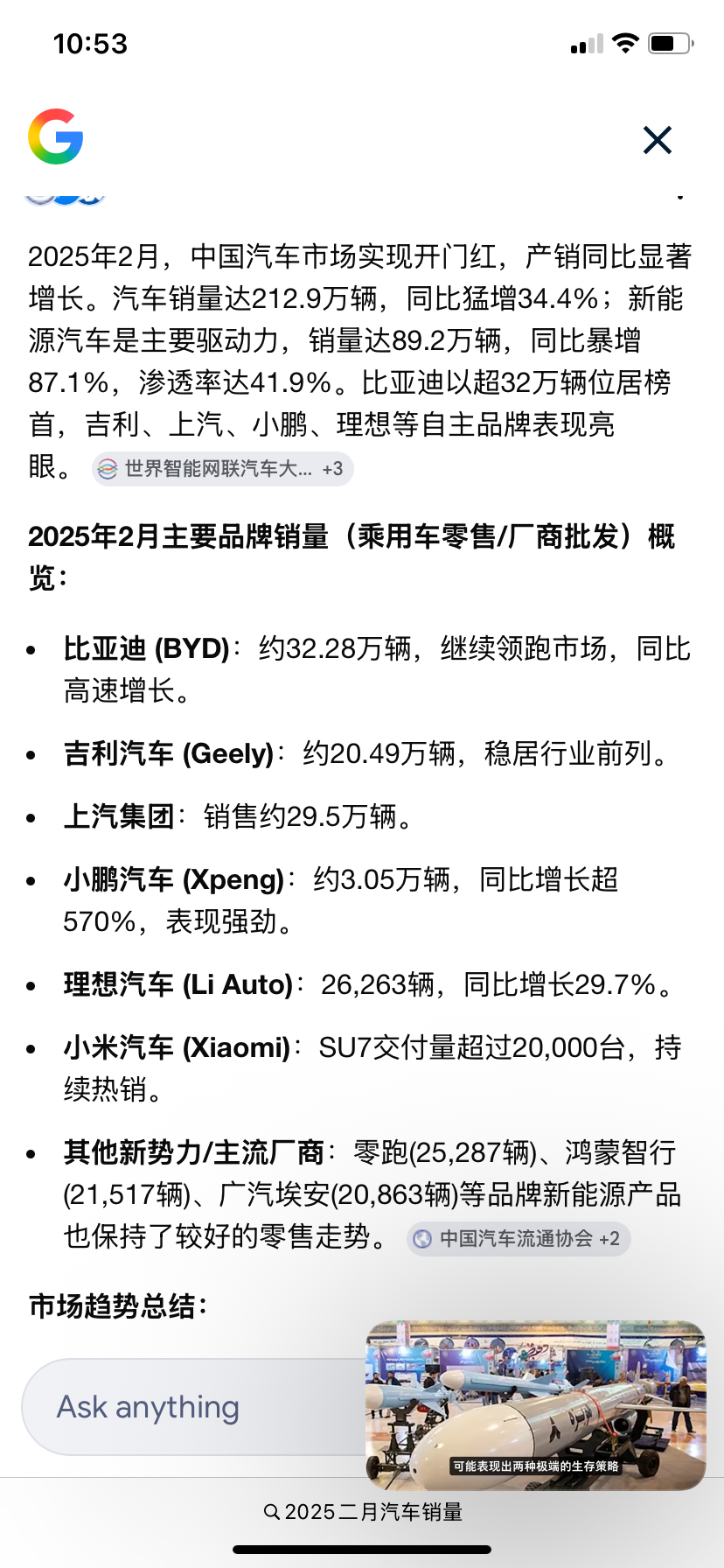Tap the 2025二月汽车销量 search query bar

pyautogui.click(x=362, y=1512)
